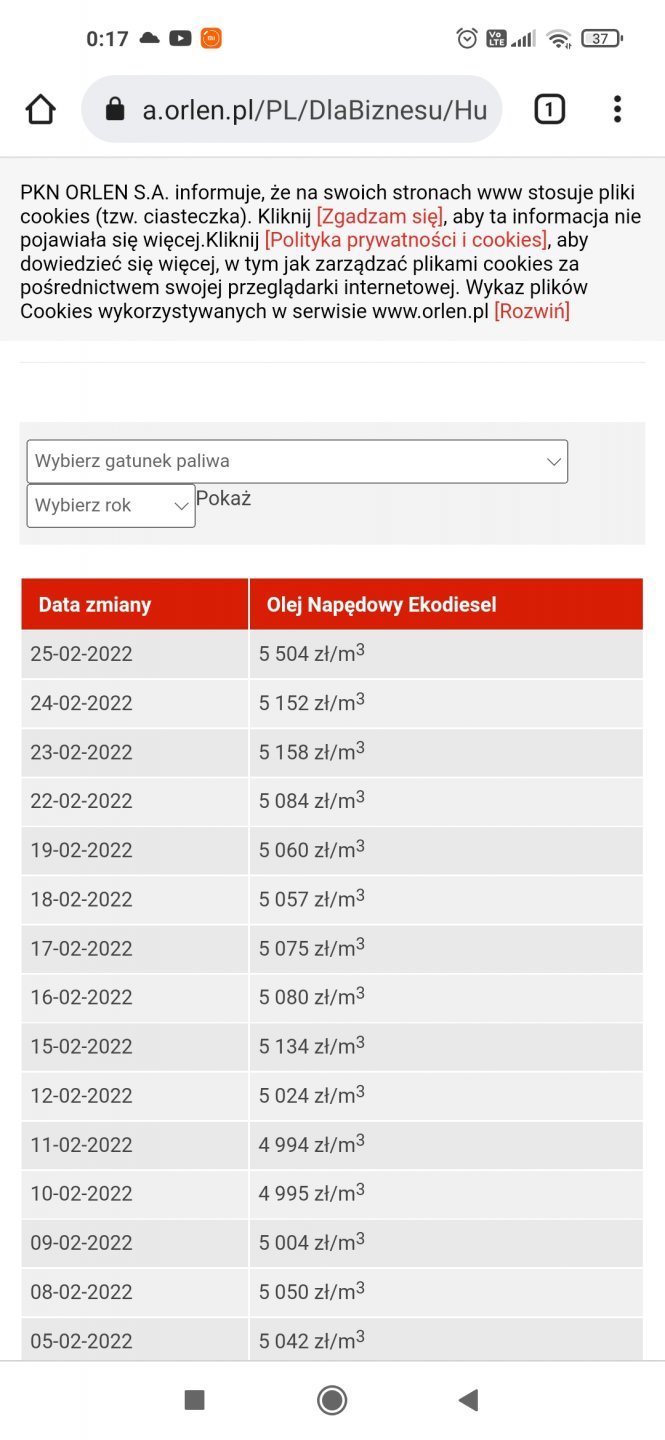Tap the Pokaż button
The height and width of the screenshot is (1440, 665).
point(223,498)
